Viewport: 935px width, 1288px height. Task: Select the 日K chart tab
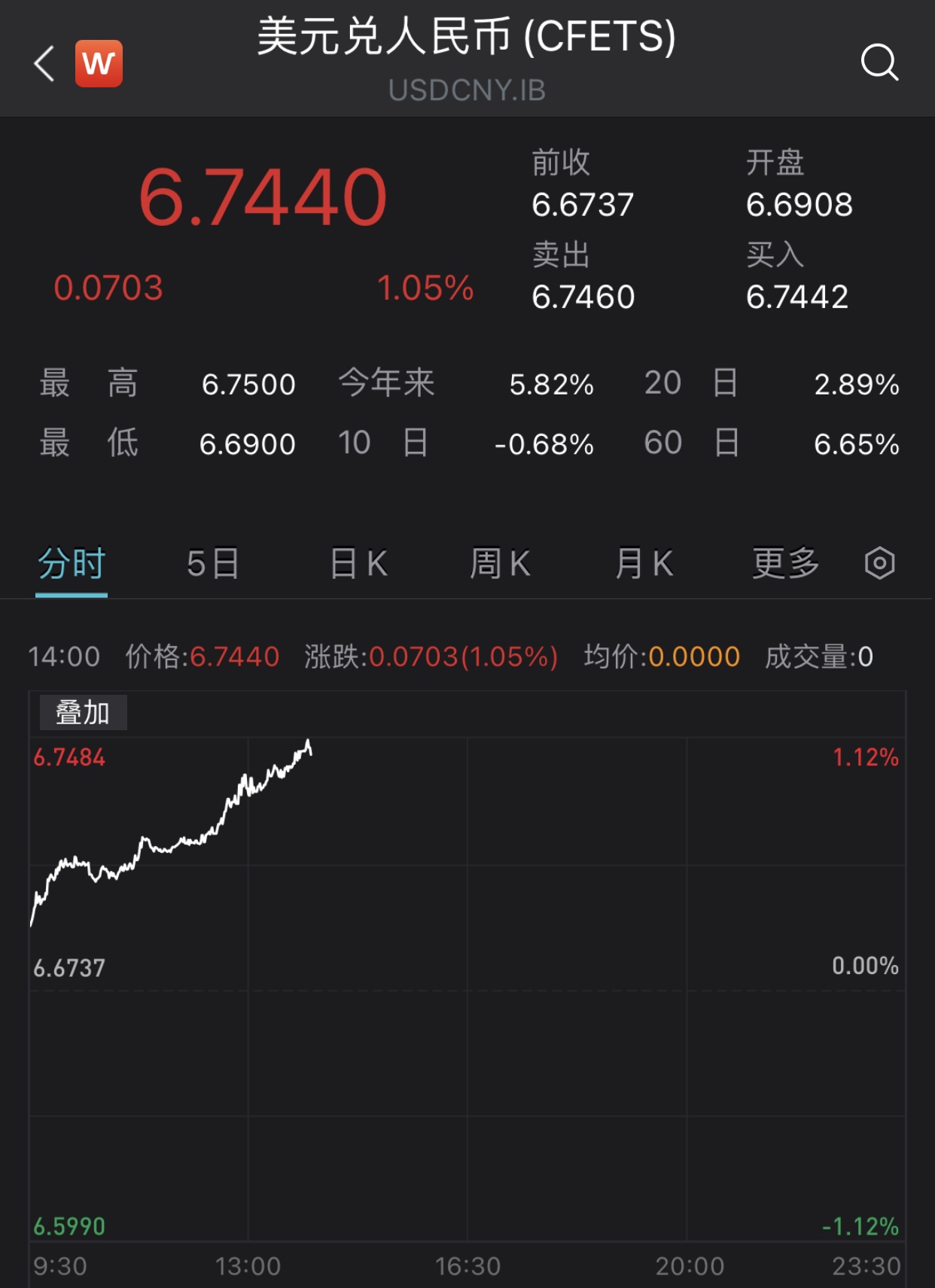(x=358, y=564)
